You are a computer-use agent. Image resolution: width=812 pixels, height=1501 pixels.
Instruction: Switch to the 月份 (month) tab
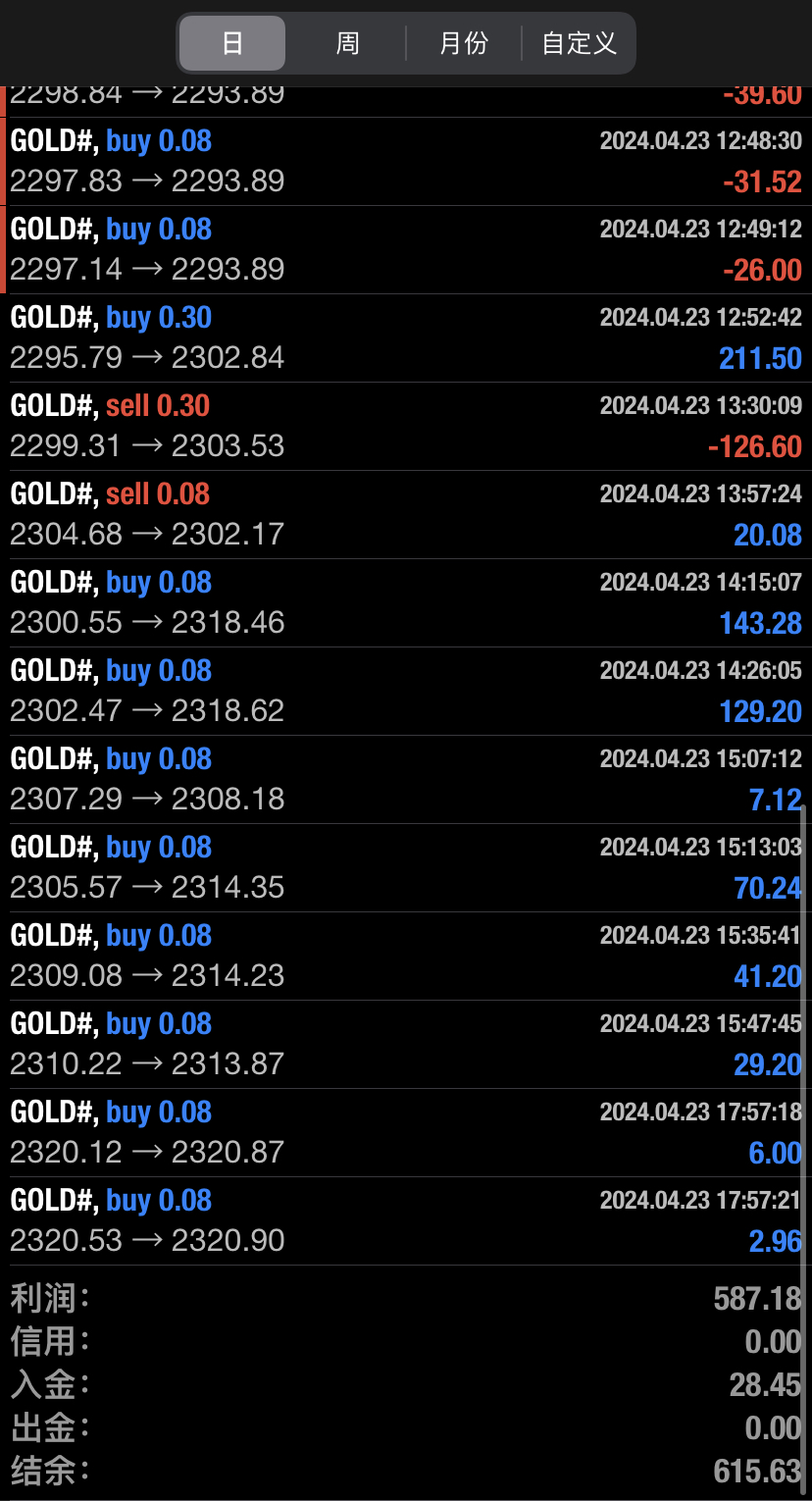(463, 43)
